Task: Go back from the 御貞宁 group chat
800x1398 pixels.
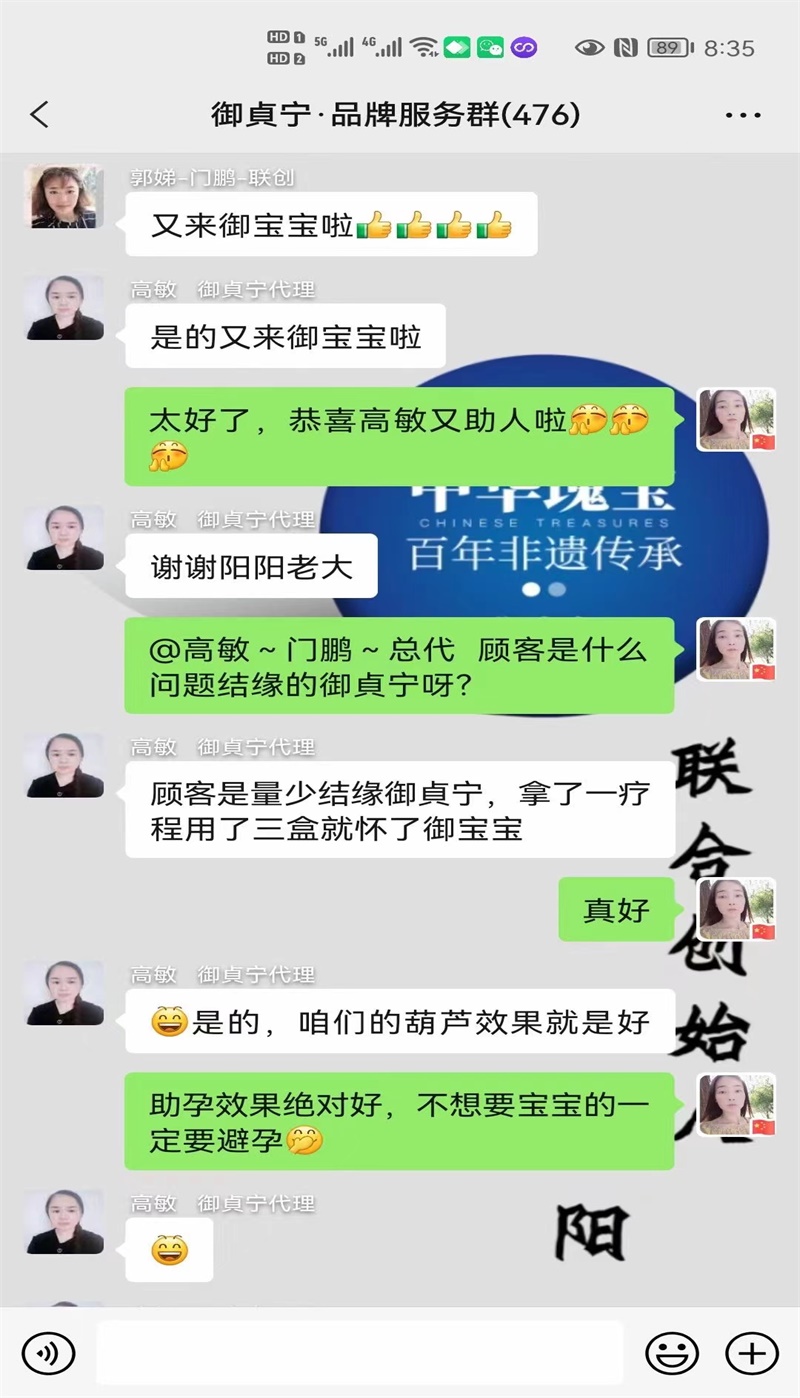Action: (x=40, y=115)
